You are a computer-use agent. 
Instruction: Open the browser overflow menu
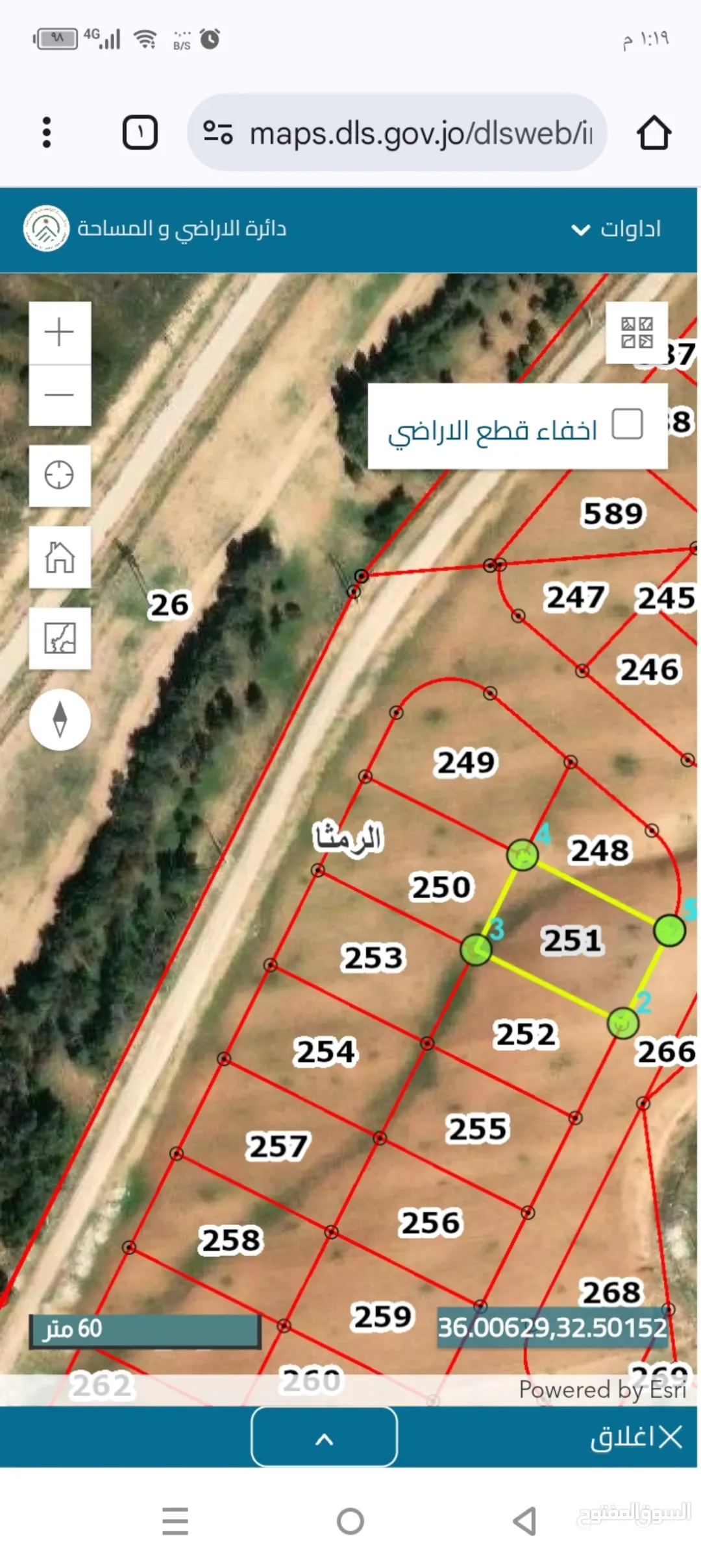tap(46, 132)
